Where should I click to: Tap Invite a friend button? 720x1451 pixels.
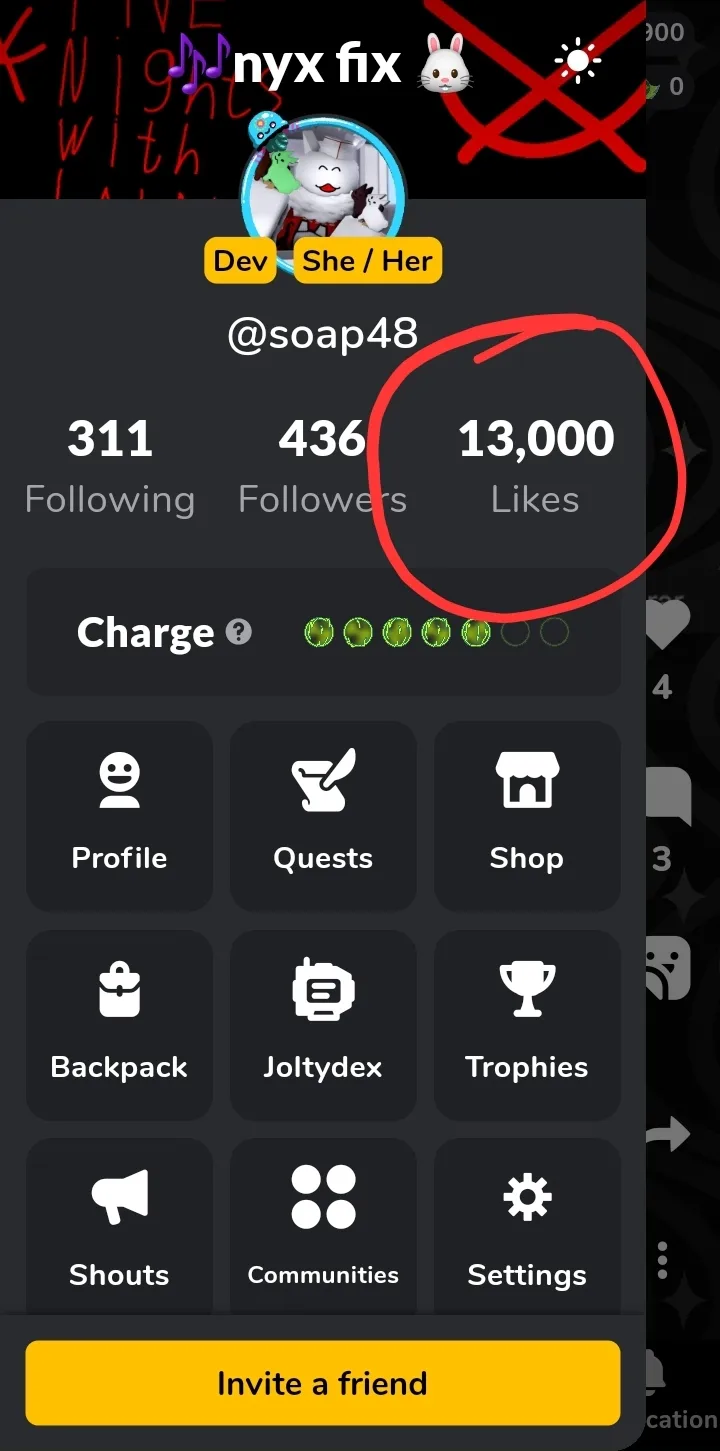323,1384
